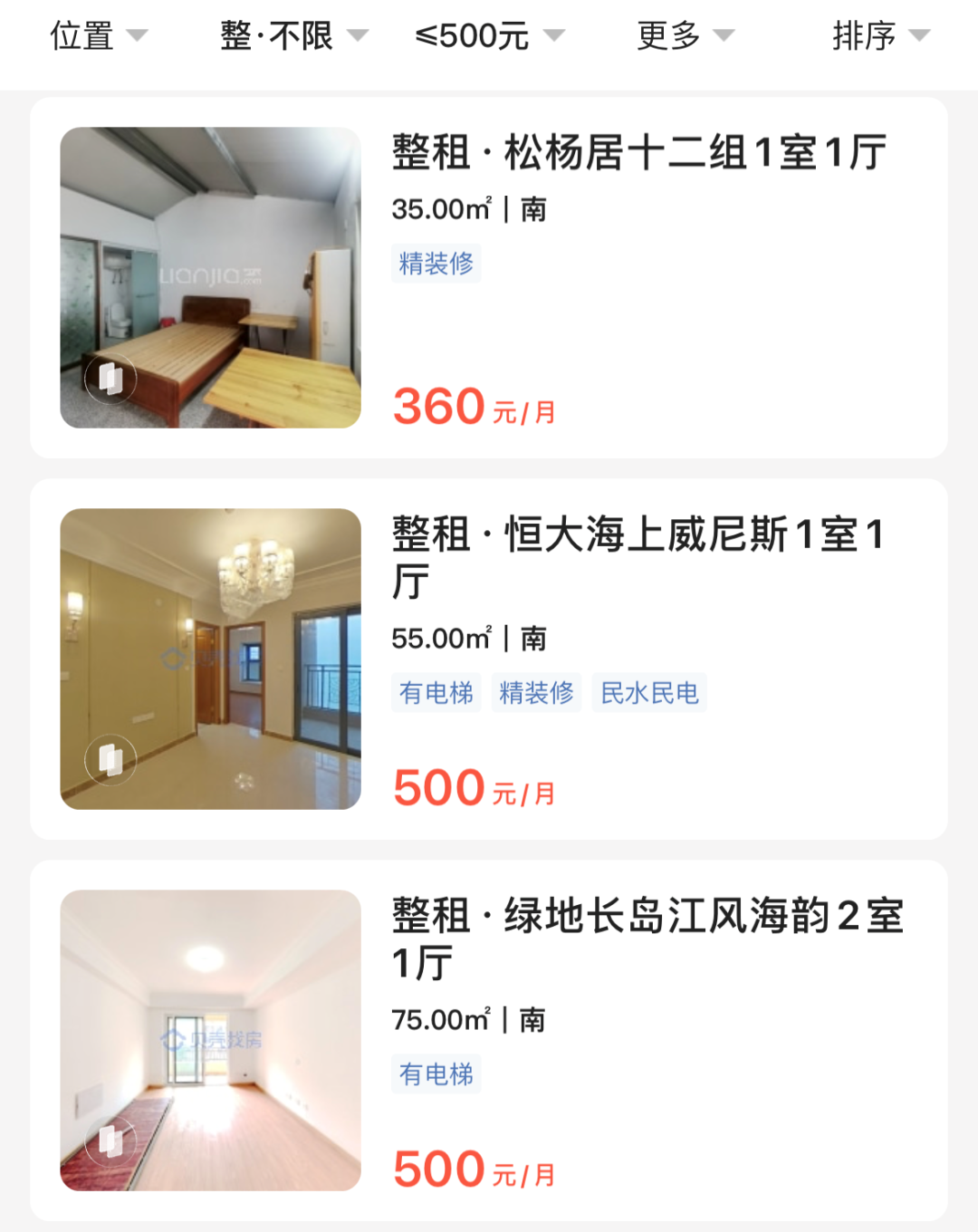Image resolution: width=978 pixels, height=1232 pixels.
Task: Open the 整·不限 room type filter
Action: [x=293, y=36]
